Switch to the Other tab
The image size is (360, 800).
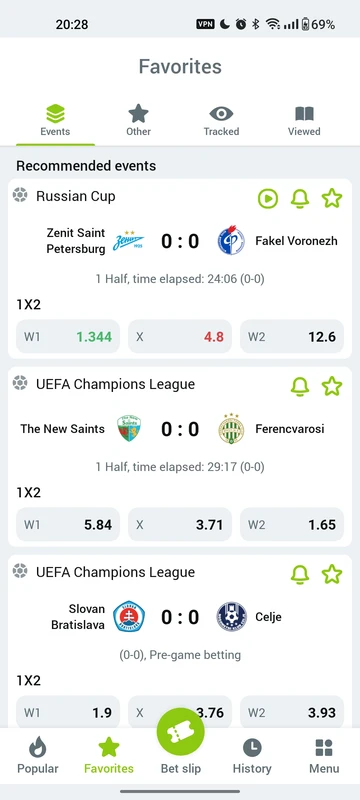(138, 120)
